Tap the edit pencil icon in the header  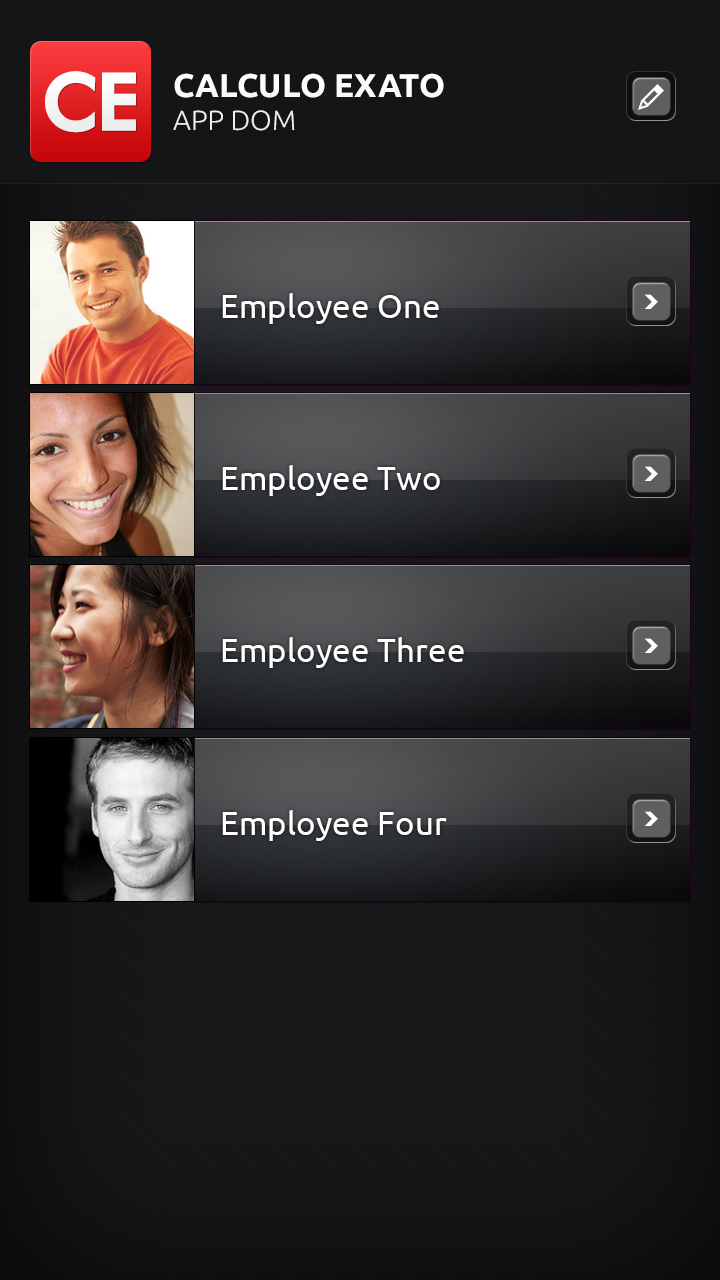(651, 97)
